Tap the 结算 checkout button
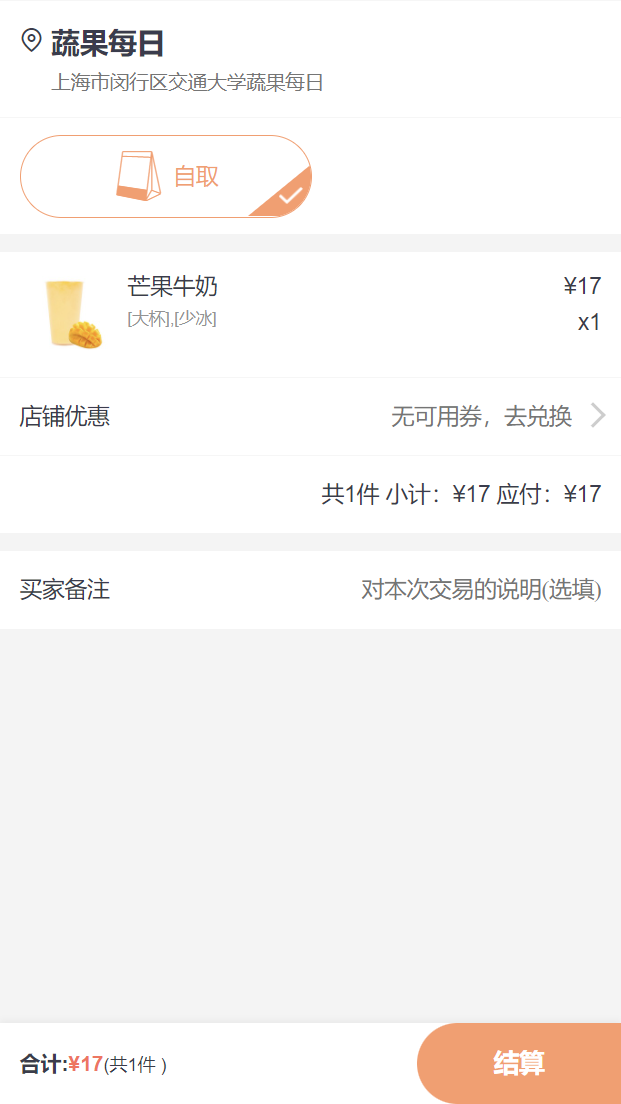 519,1063
